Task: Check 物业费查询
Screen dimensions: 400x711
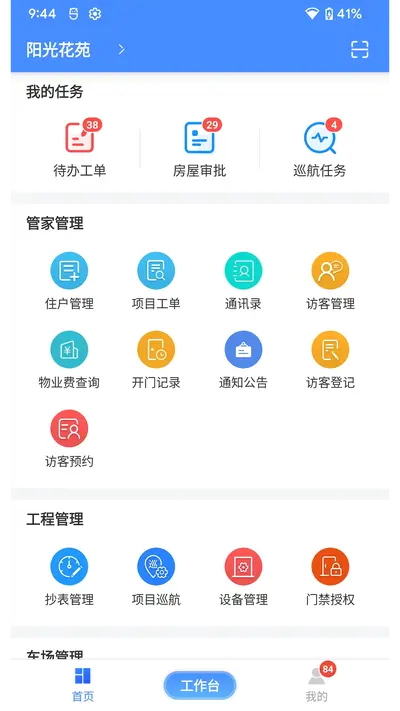Action: [69, 360]
